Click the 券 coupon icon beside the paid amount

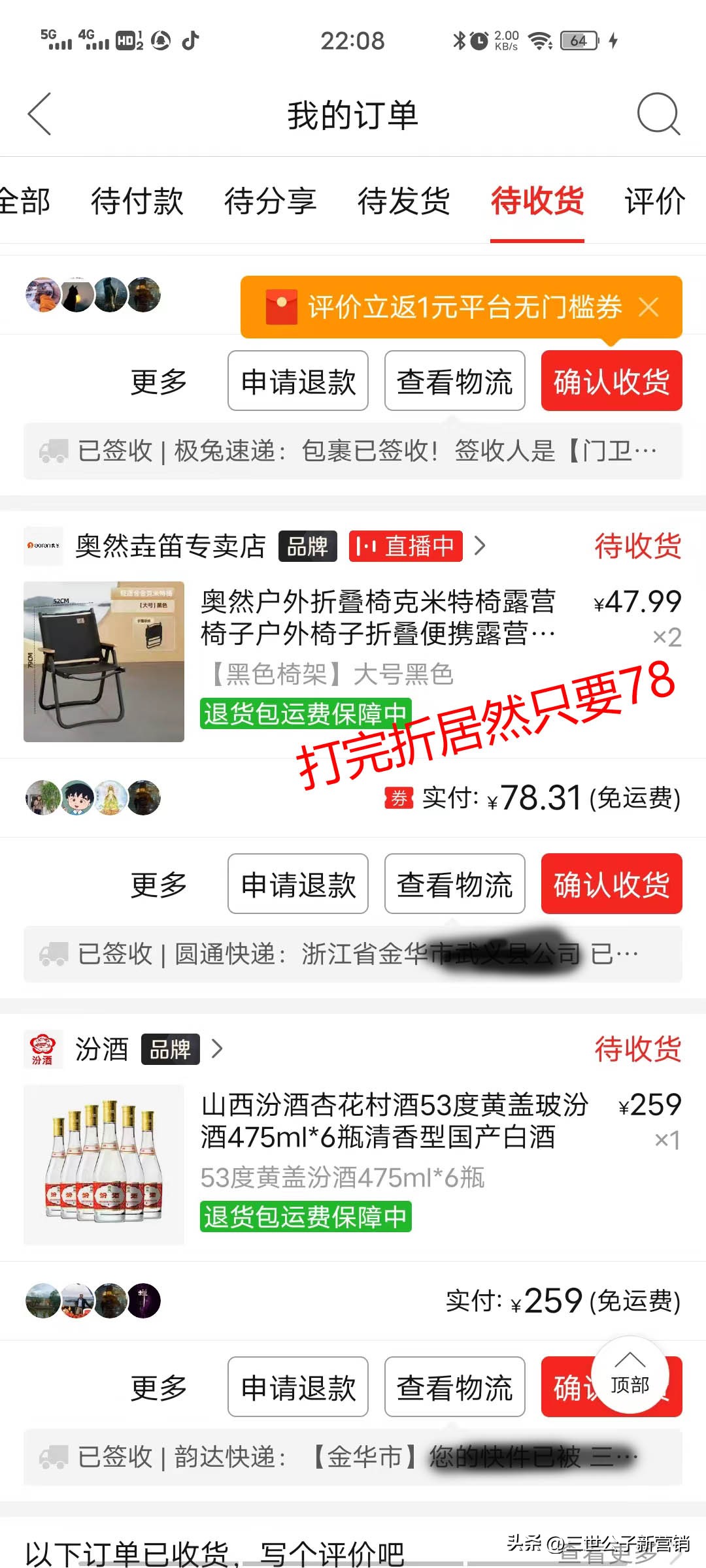point(400,798)
